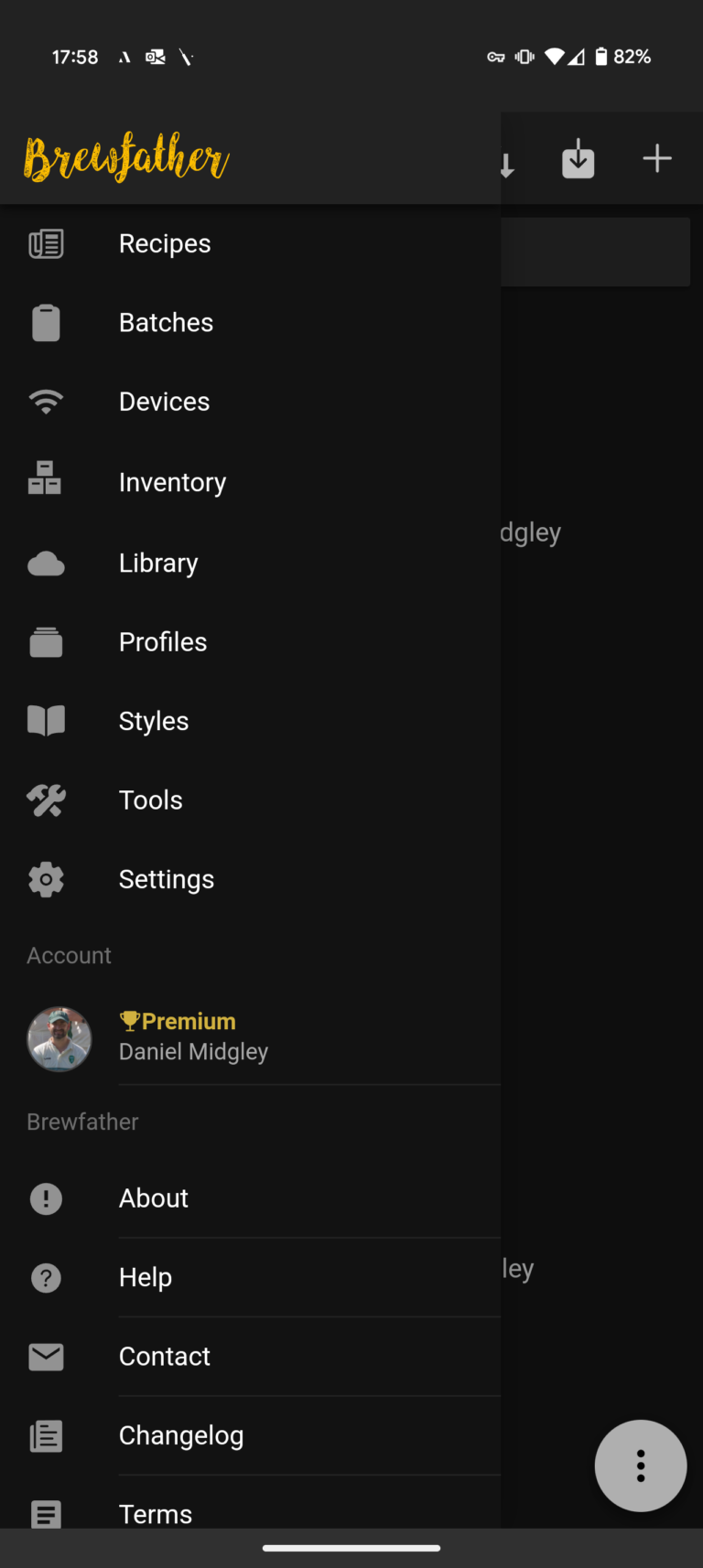Read the Changelog

tap(181, 1435)
